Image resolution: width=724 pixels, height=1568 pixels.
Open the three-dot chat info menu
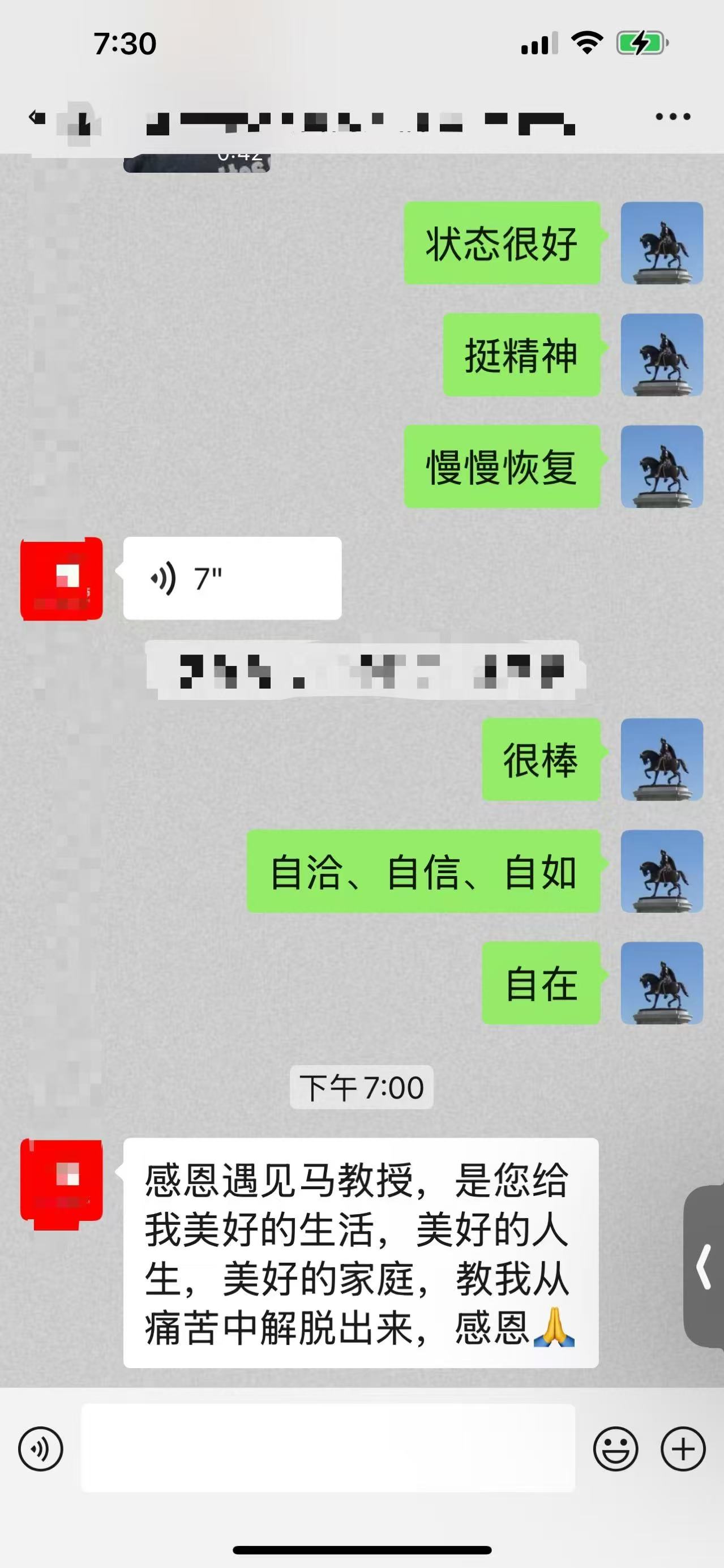point(672,117)
